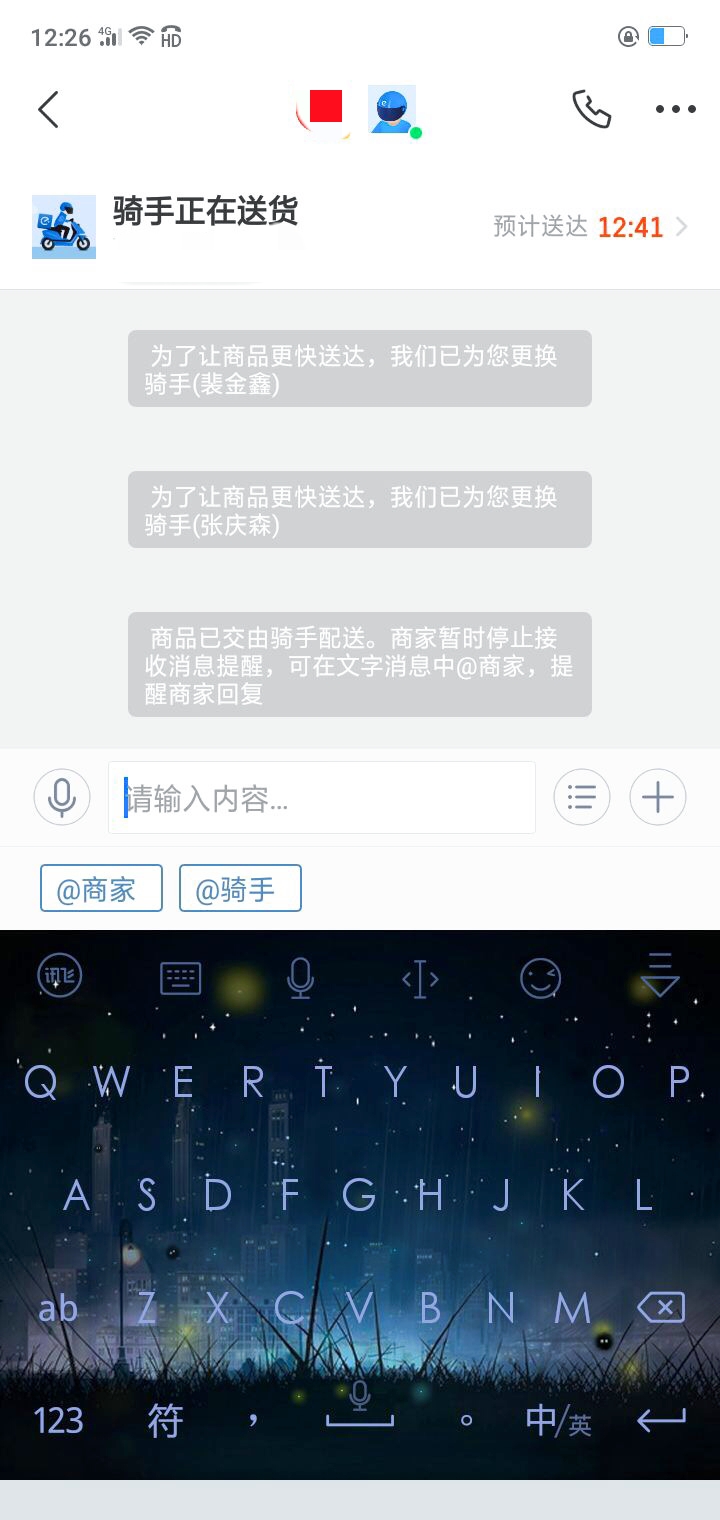
Task: Expand delivery details via the chevron
Action: click(682, 227)
